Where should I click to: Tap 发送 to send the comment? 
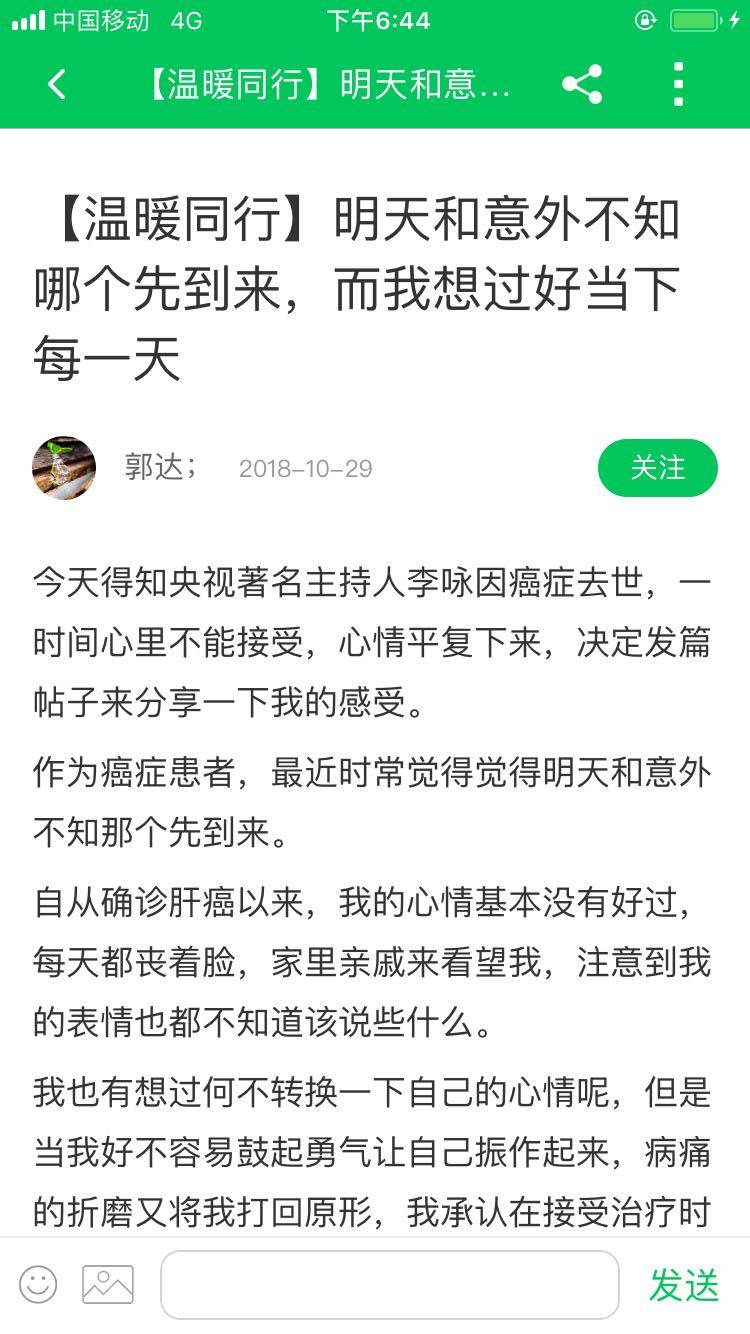[x=684, y=1285]
